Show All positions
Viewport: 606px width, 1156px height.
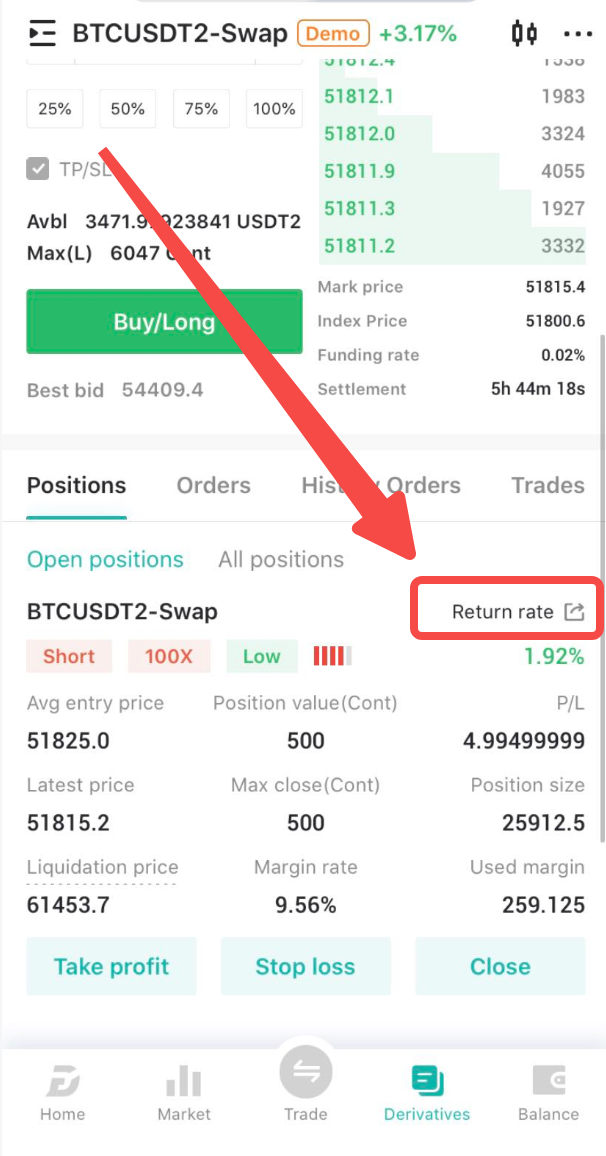[280, 560]
